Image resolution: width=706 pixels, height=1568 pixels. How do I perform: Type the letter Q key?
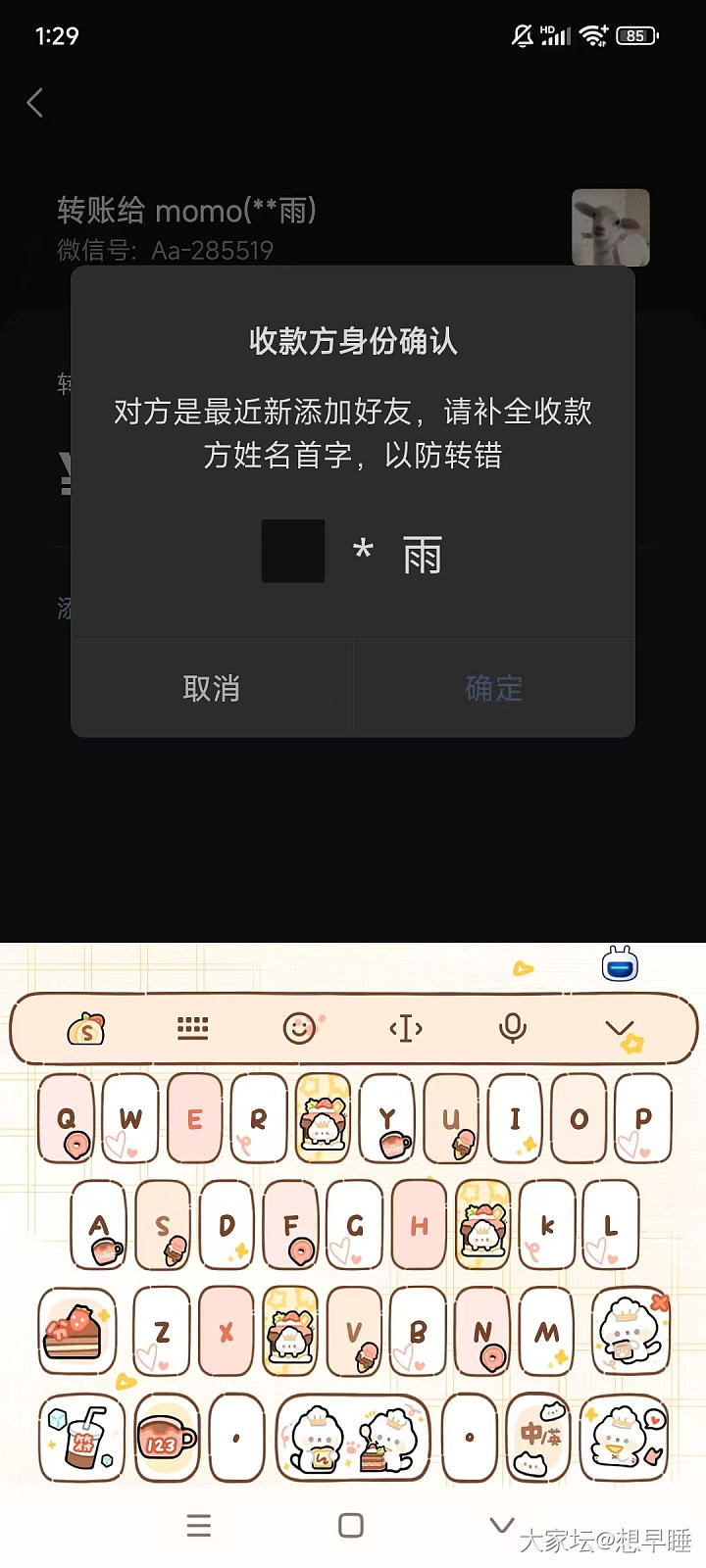[67, 1118]
